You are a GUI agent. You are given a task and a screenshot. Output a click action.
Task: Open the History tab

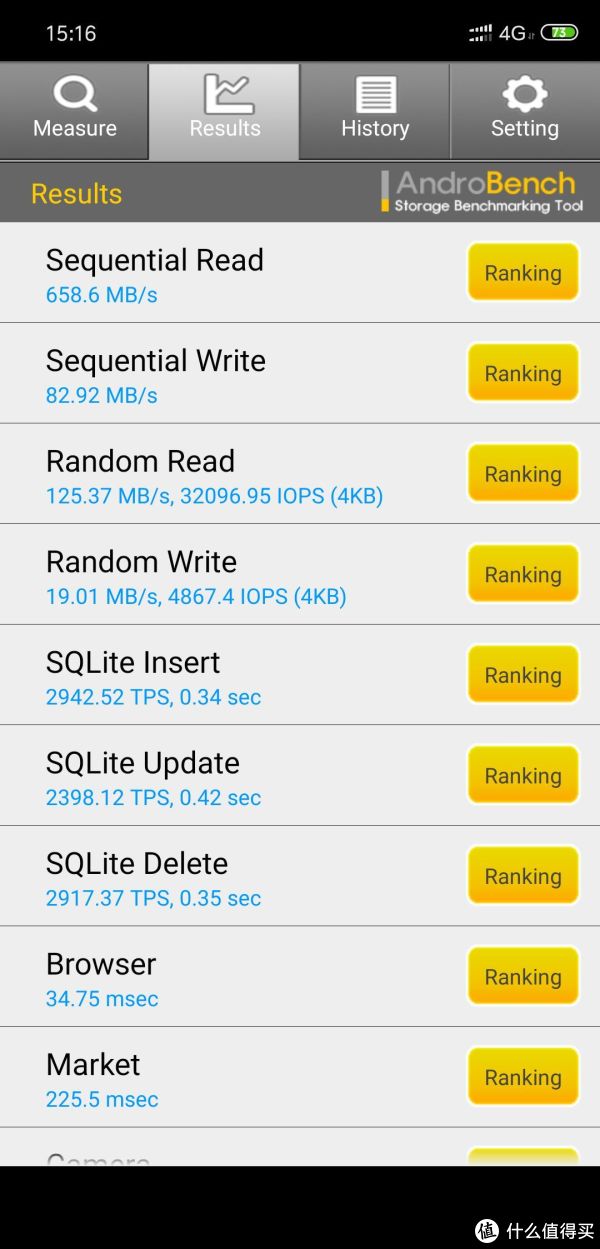click(375, 111)
